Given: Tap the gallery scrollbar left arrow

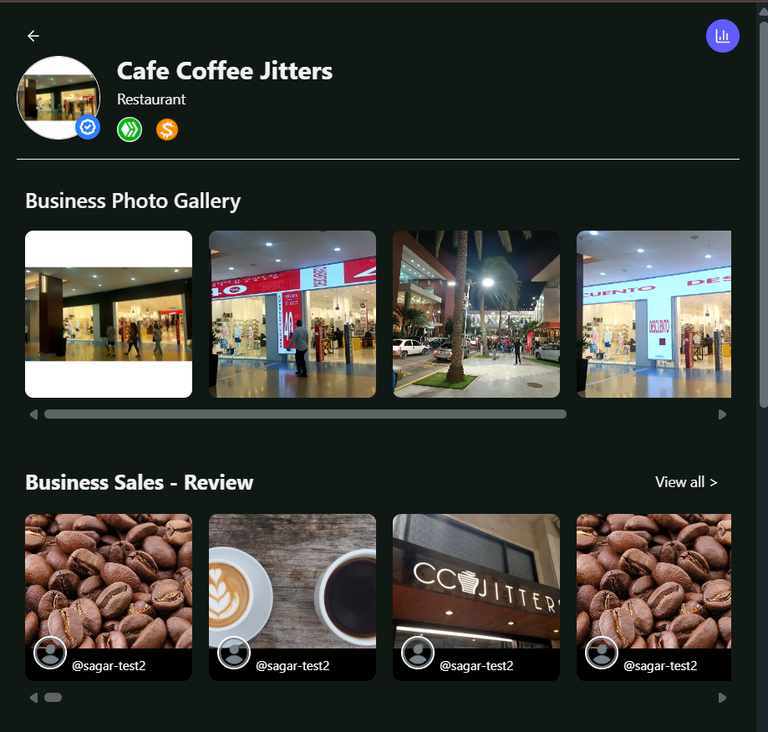Looking at the screenshot, I should [x=33, y=414].
